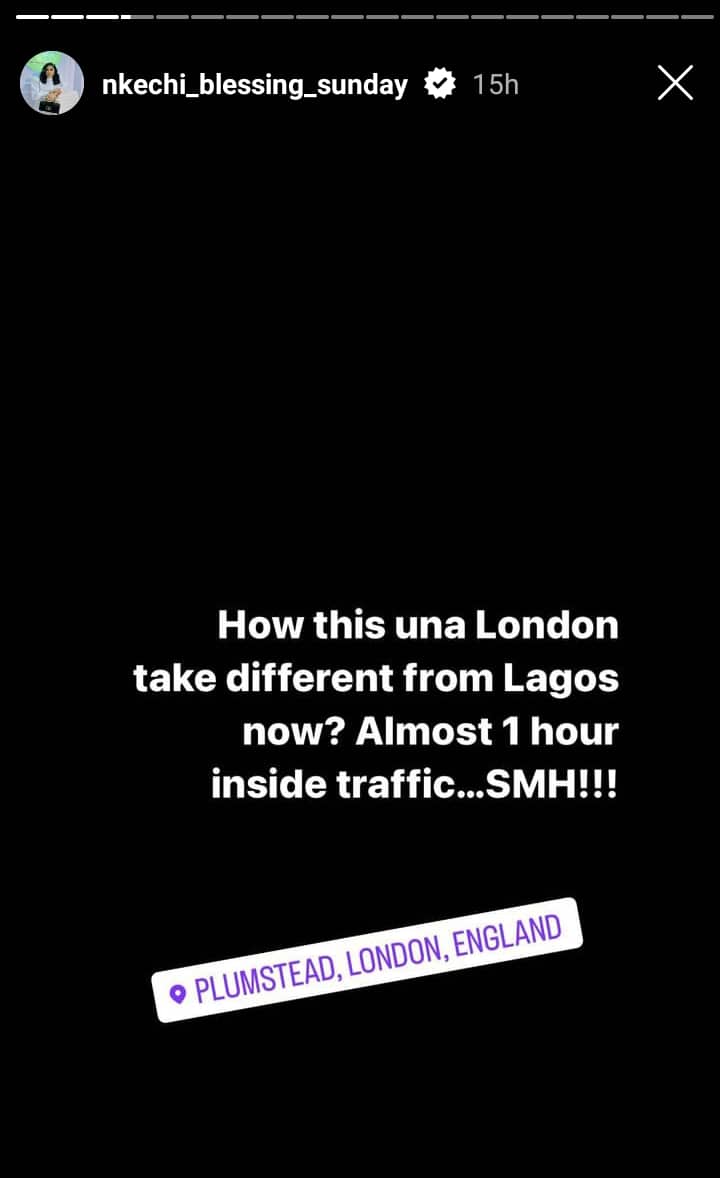This screenshot has width=720, height=1178.
Task: Close the story viewer
Action: (675, 84)
